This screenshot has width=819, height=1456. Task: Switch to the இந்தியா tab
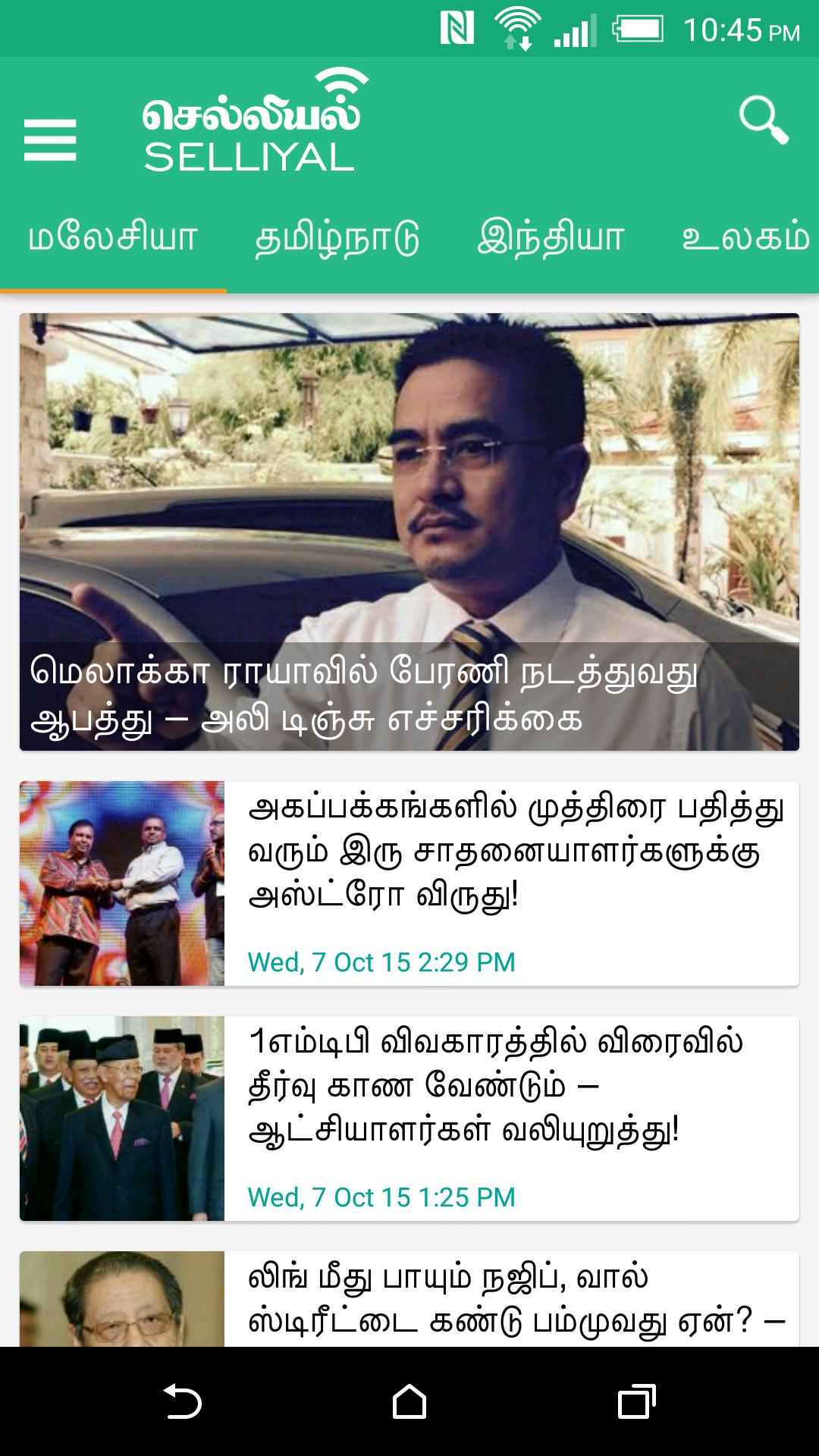[550, 239]
